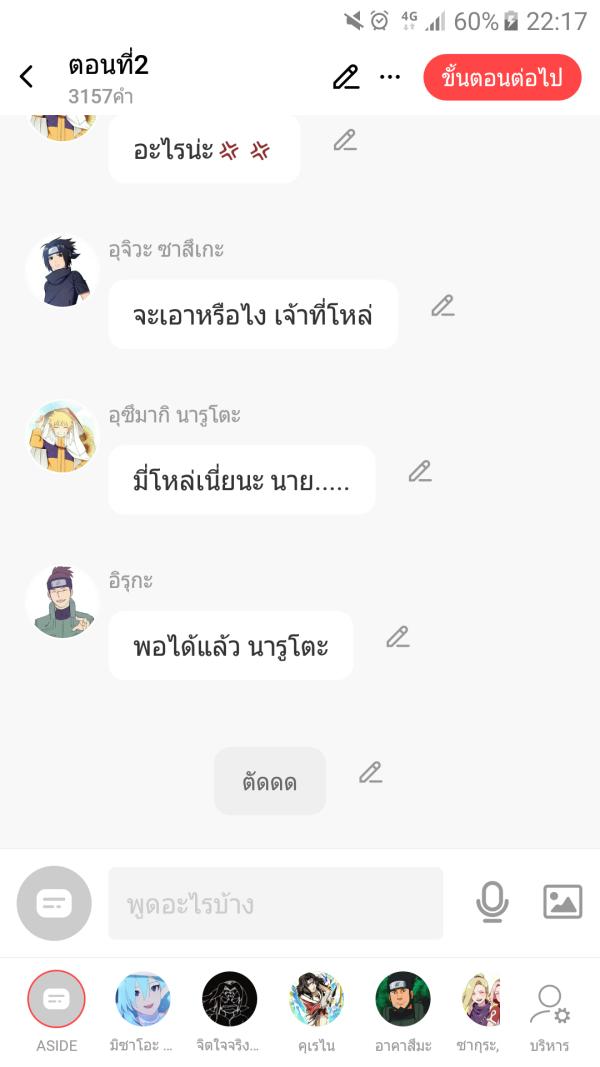Pick ซากุระ as the speaking character
The width and height of the screenshot is (600, 1067).
(x=481, y=1000)
